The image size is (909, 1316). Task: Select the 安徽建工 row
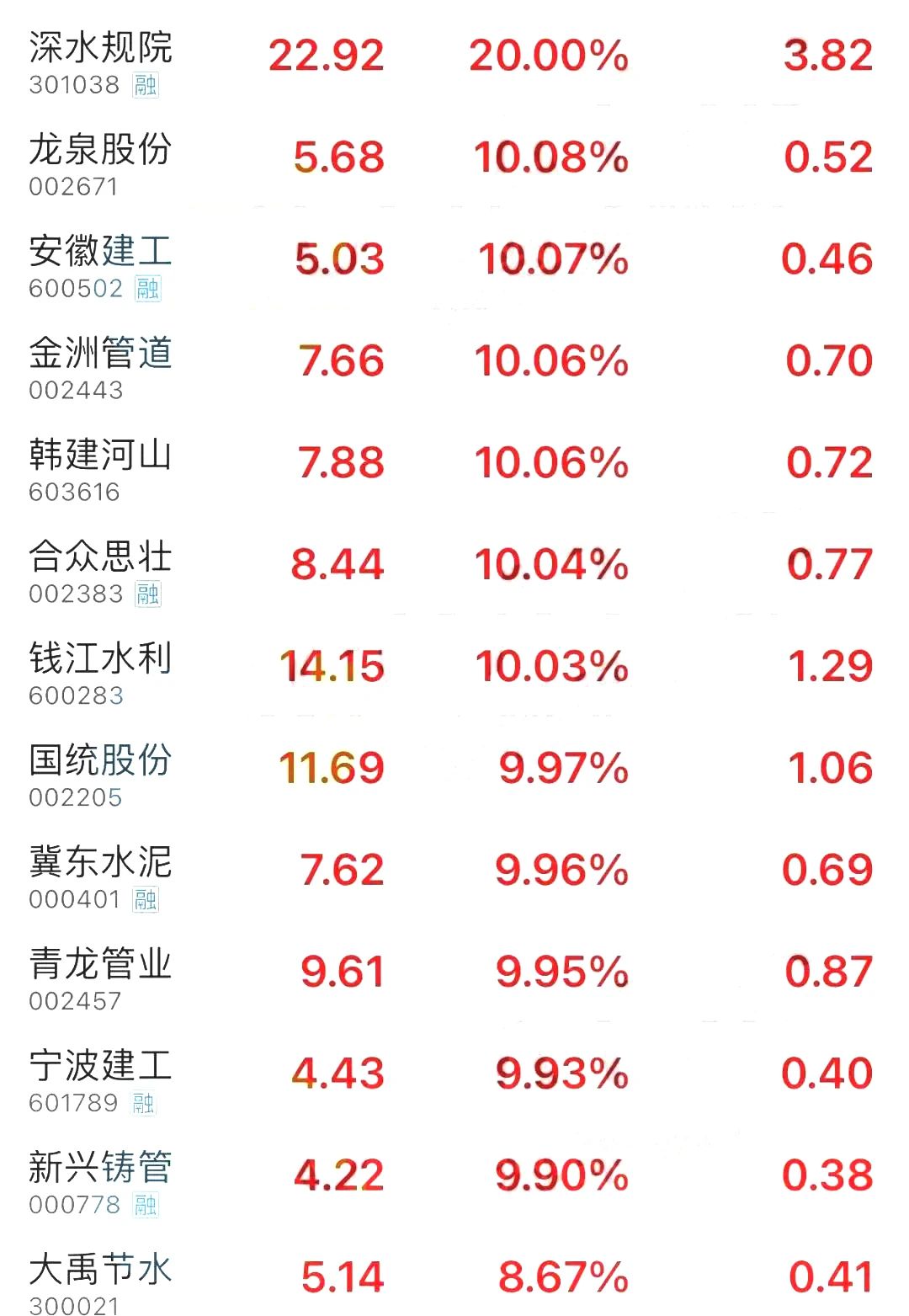(101, 253)
